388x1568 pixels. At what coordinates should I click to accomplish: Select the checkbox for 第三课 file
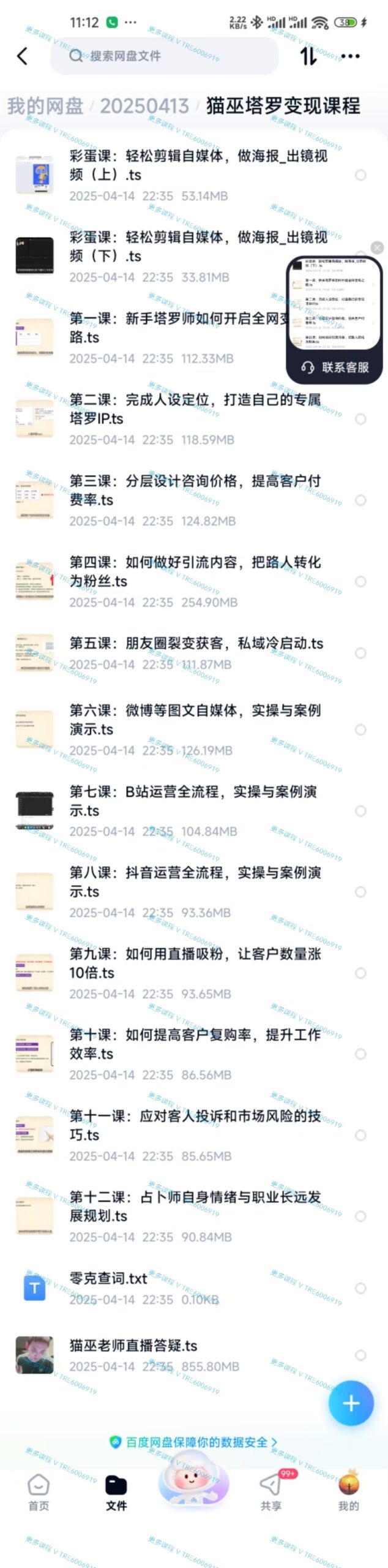click(x=361, y=500)
